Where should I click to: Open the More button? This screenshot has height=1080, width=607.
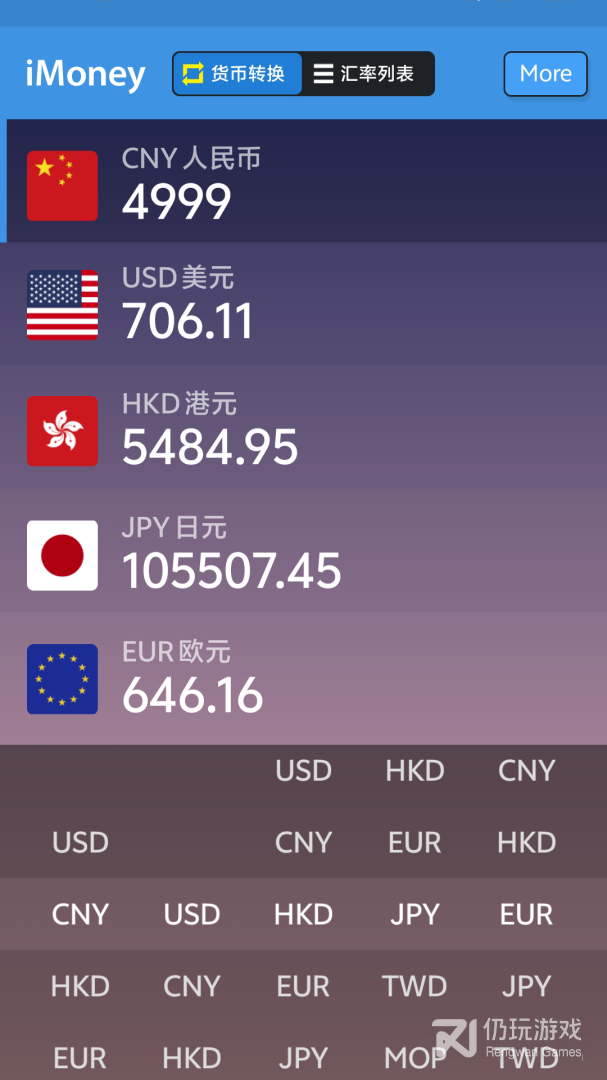[x=546, y=74]
